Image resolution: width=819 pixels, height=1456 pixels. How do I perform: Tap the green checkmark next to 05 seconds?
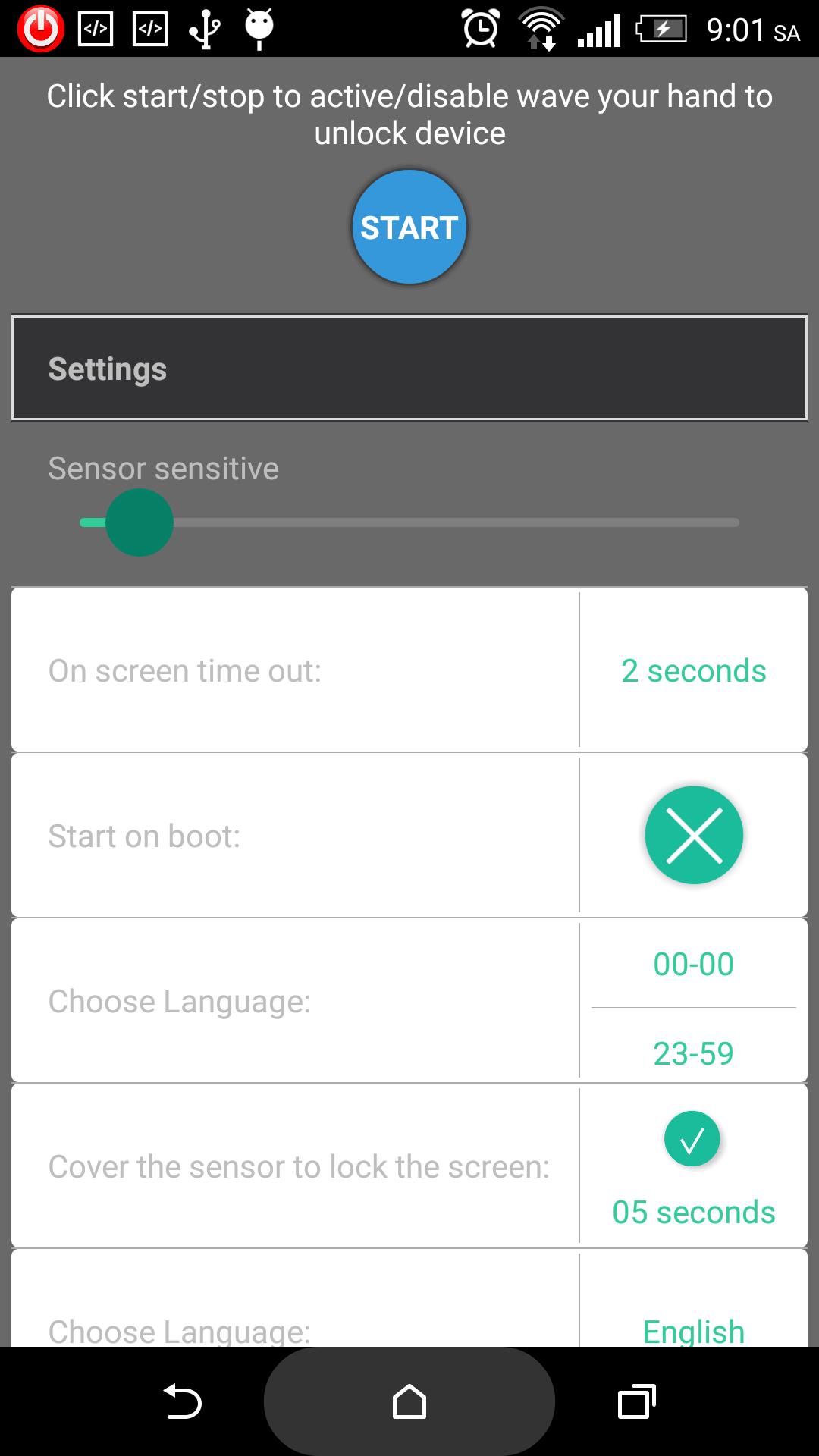[692, 1137]
